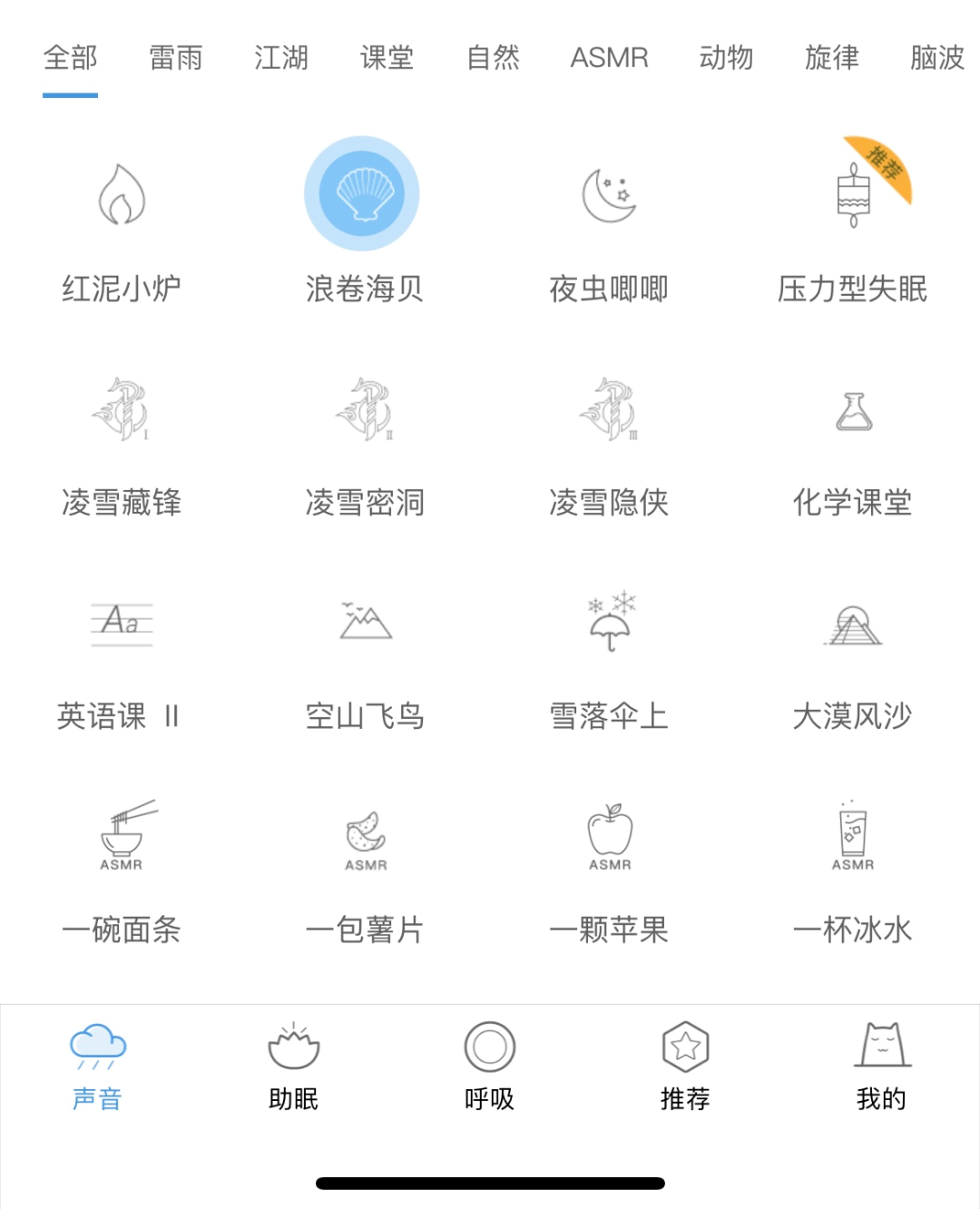The image size is (980, 1209).
Task: Open the 课堂 category tab
Action: (387, 58)
